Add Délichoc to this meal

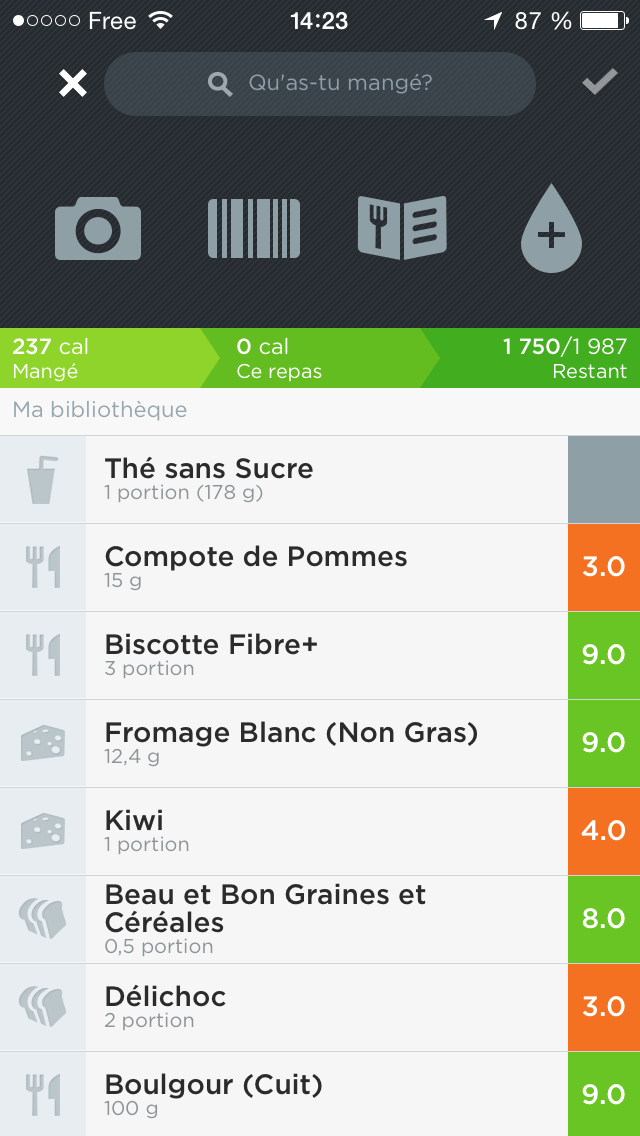coord(320,1008)
